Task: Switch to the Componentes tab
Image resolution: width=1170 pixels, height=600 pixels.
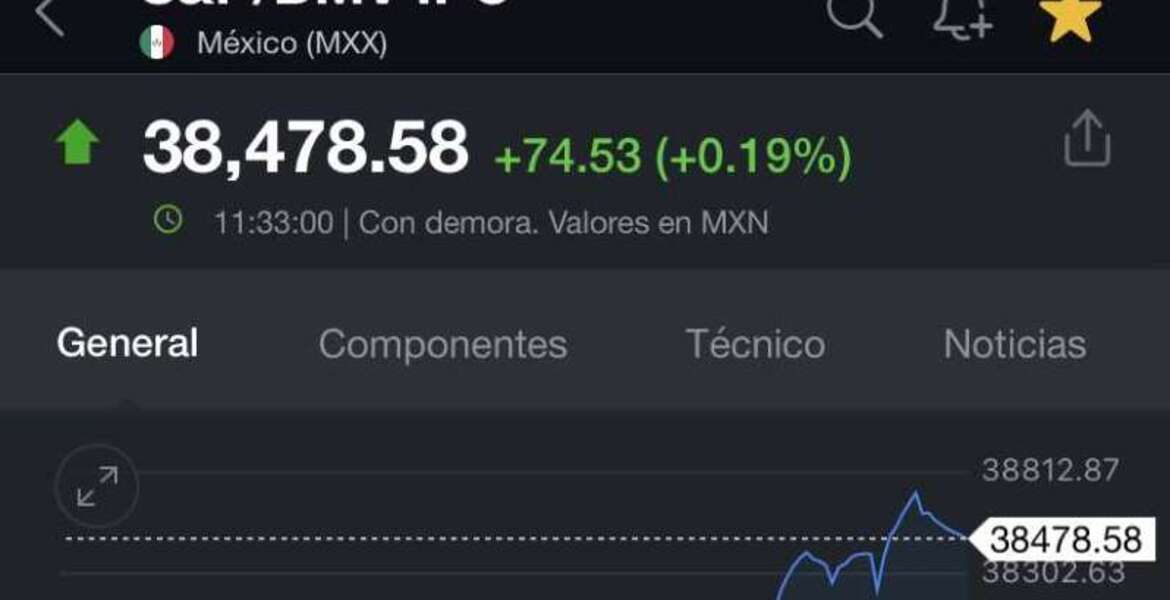Action: pos(442,345)
